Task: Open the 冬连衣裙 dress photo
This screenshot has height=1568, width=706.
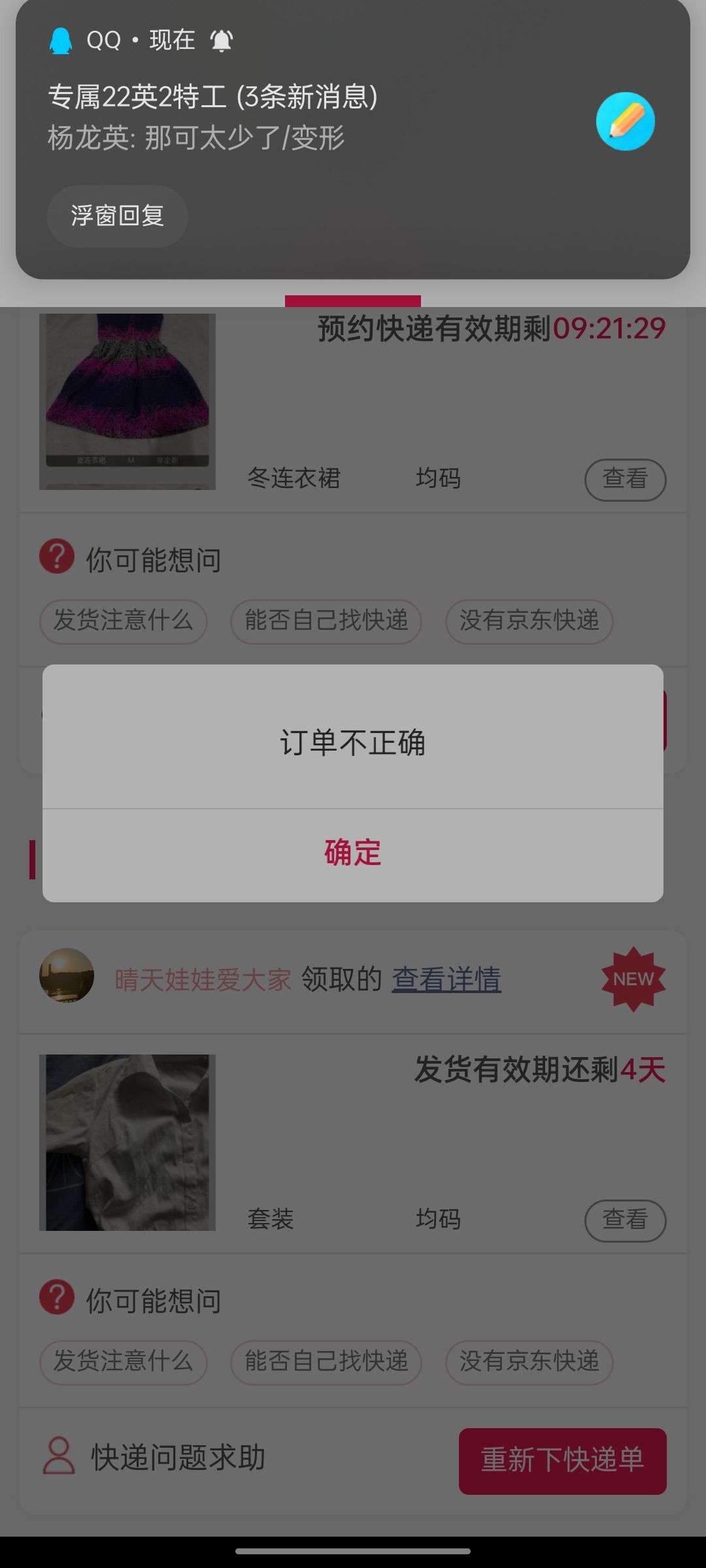Action: (x=127, y=402)
